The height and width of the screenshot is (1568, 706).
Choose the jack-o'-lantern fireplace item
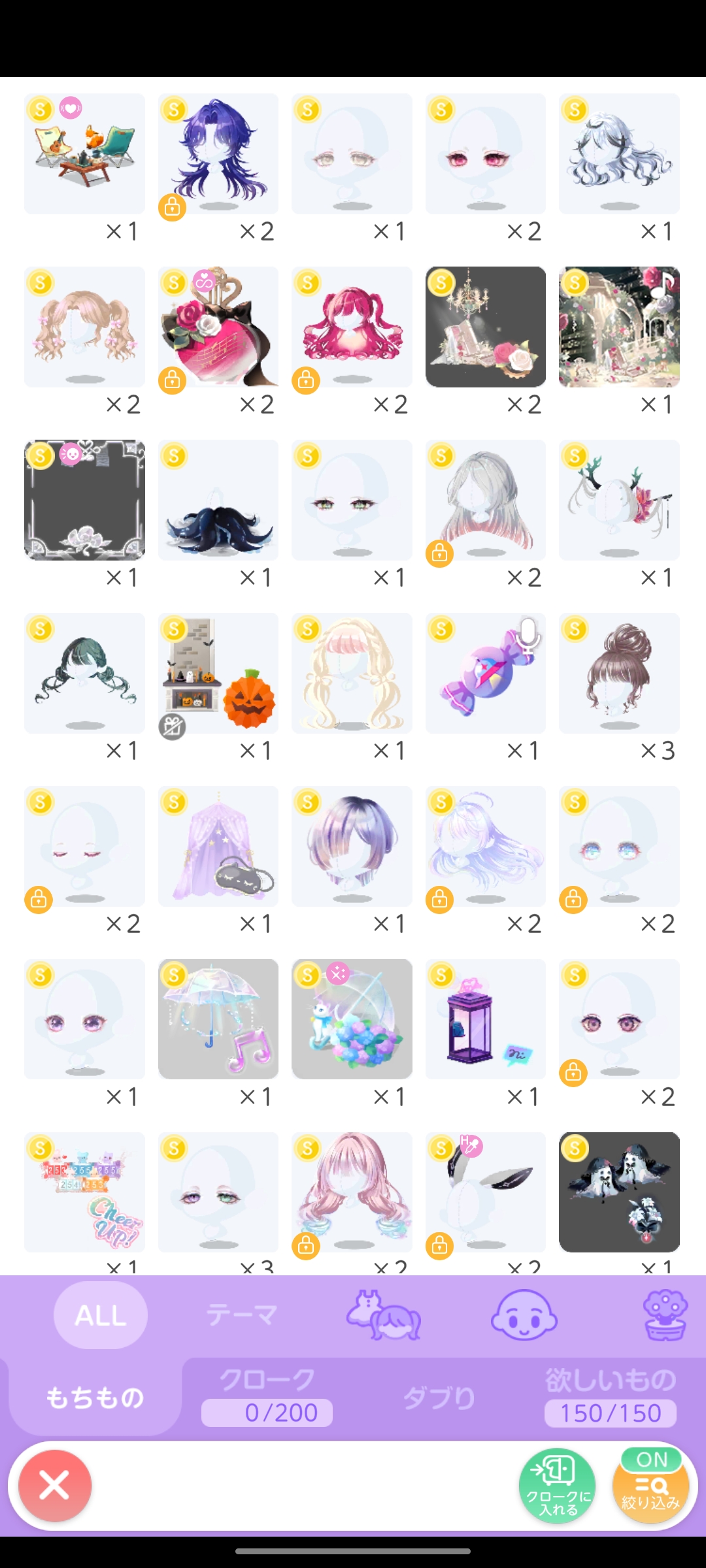(218, 673)
